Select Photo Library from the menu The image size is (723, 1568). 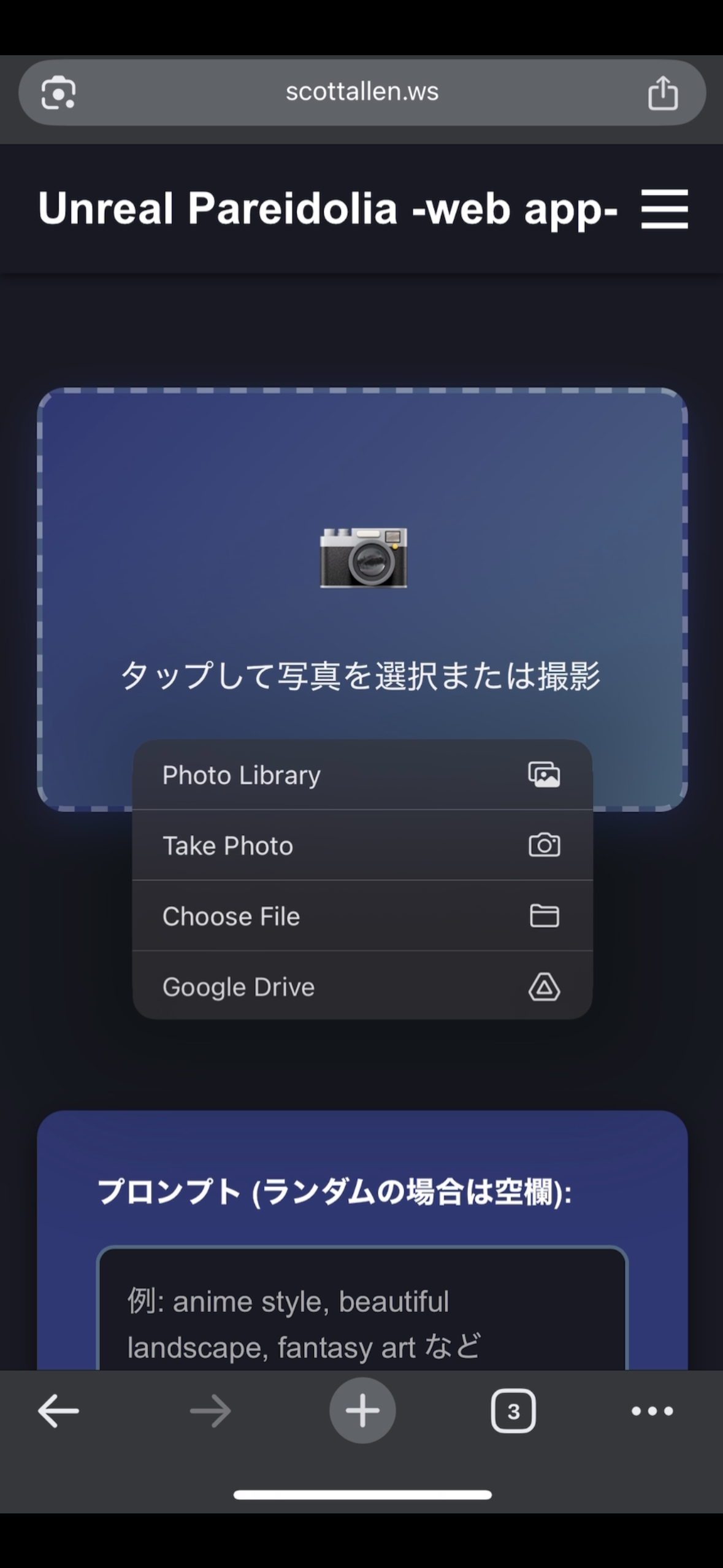[362, 775]
